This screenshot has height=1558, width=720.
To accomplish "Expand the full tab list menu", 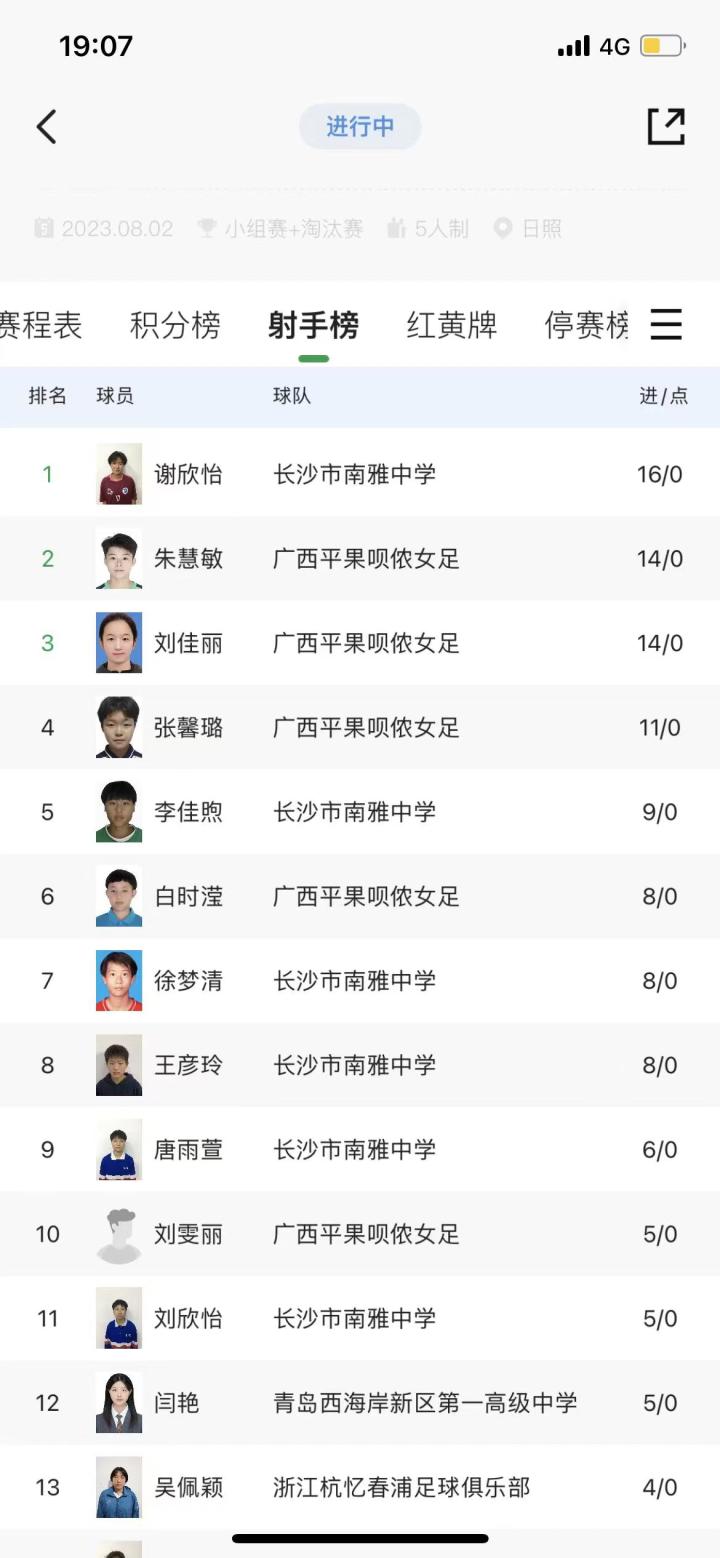I will [x=666, y=325].
